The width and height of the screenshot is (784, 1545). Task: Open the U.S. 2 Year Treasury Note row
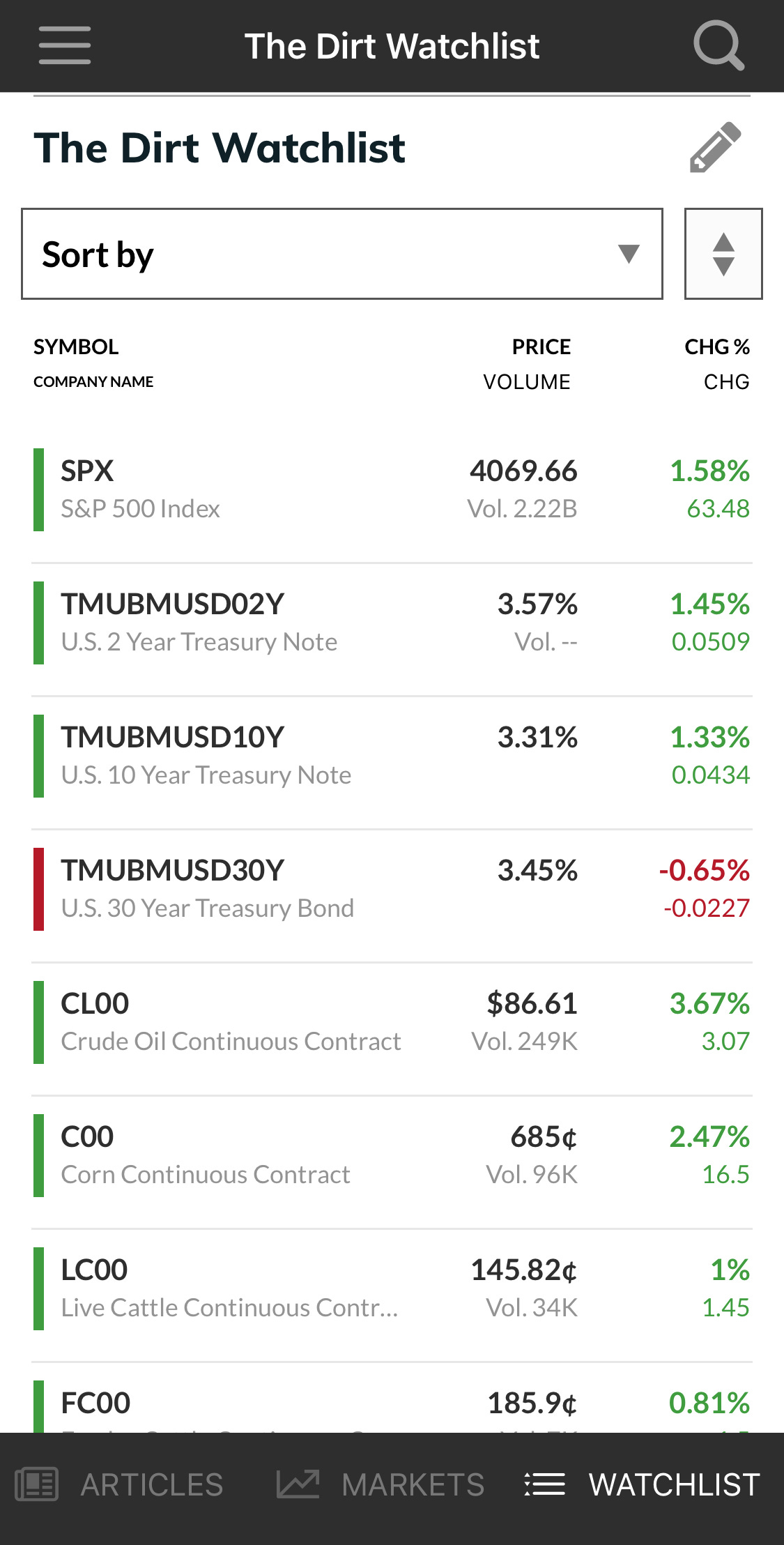point(392,623)
